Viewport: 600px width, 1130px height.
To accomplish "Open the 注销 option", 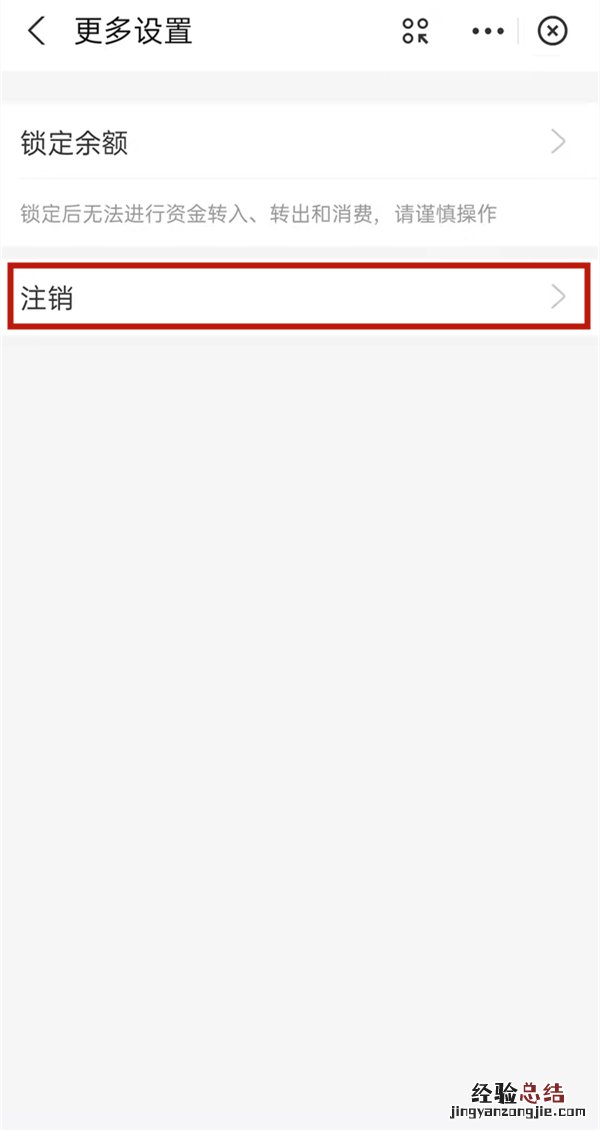I will pos(298,297).
